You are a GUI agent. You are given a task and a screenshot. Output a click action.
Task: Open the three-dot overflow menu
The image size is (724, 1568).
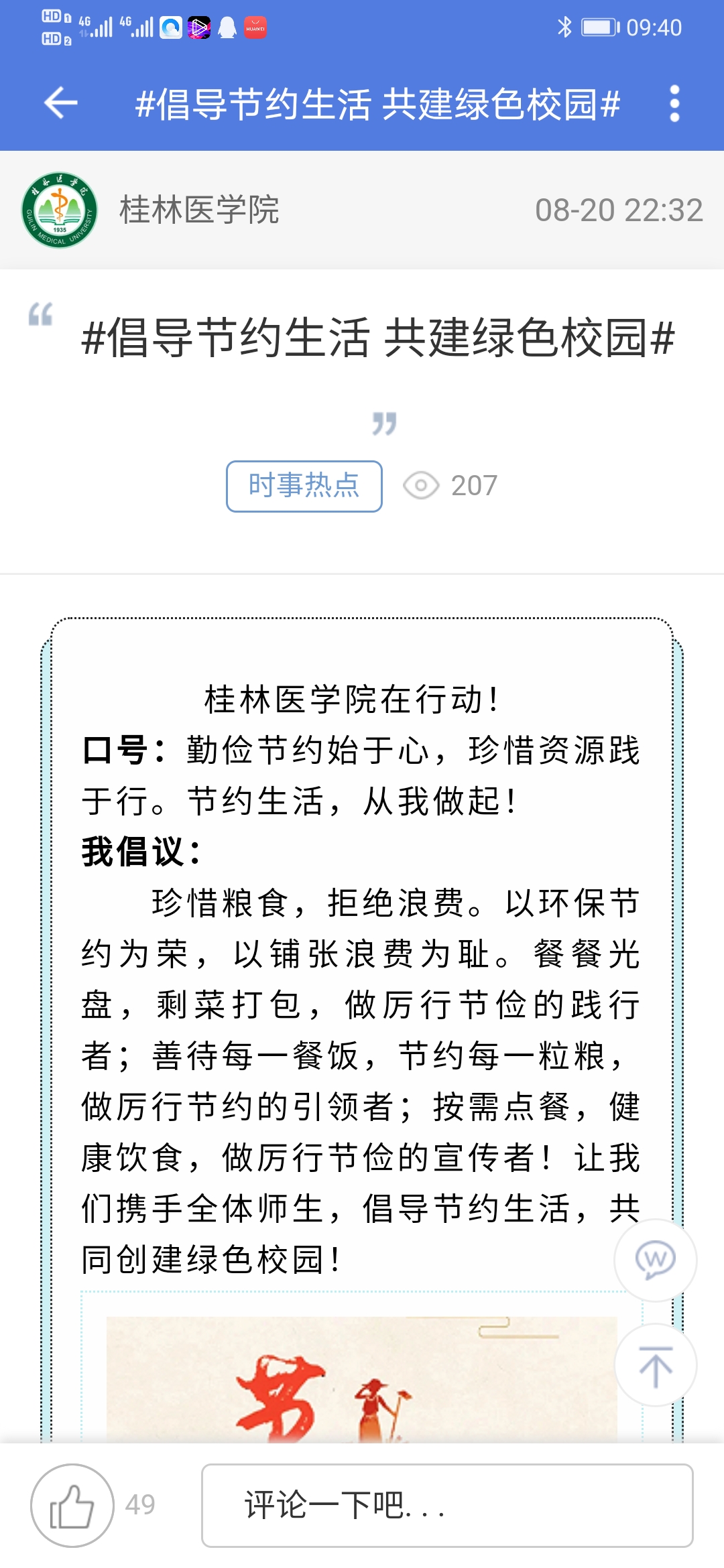point(674,104)
